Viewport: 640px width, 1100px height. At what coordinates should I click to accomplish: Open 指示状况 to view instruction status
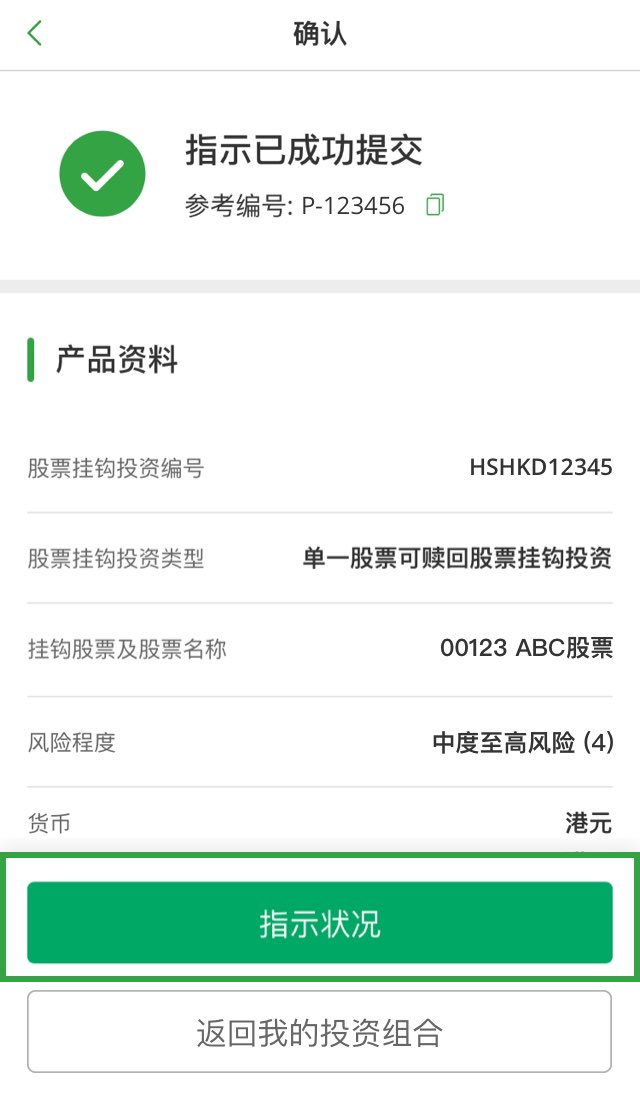320,923
